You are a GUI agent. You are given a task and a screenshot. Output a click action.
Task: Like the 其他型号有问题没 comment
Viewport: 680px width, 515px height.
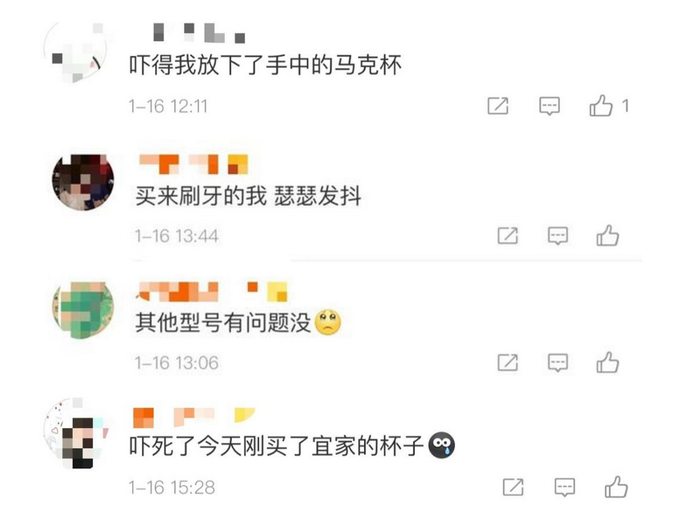coord(607,363)
